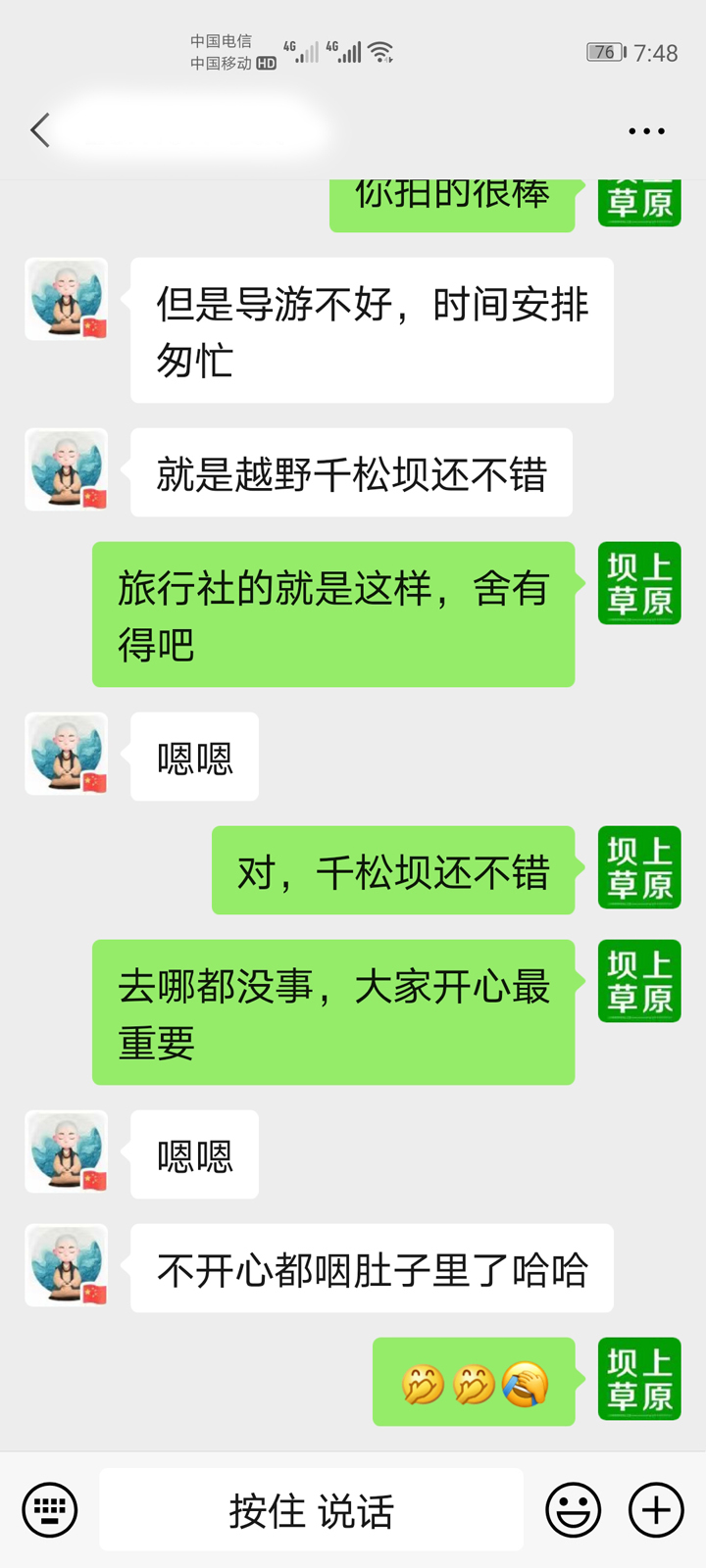Switch to keyboard text input
This screenshot has height=1568, width=706.
click(50, 1509)
